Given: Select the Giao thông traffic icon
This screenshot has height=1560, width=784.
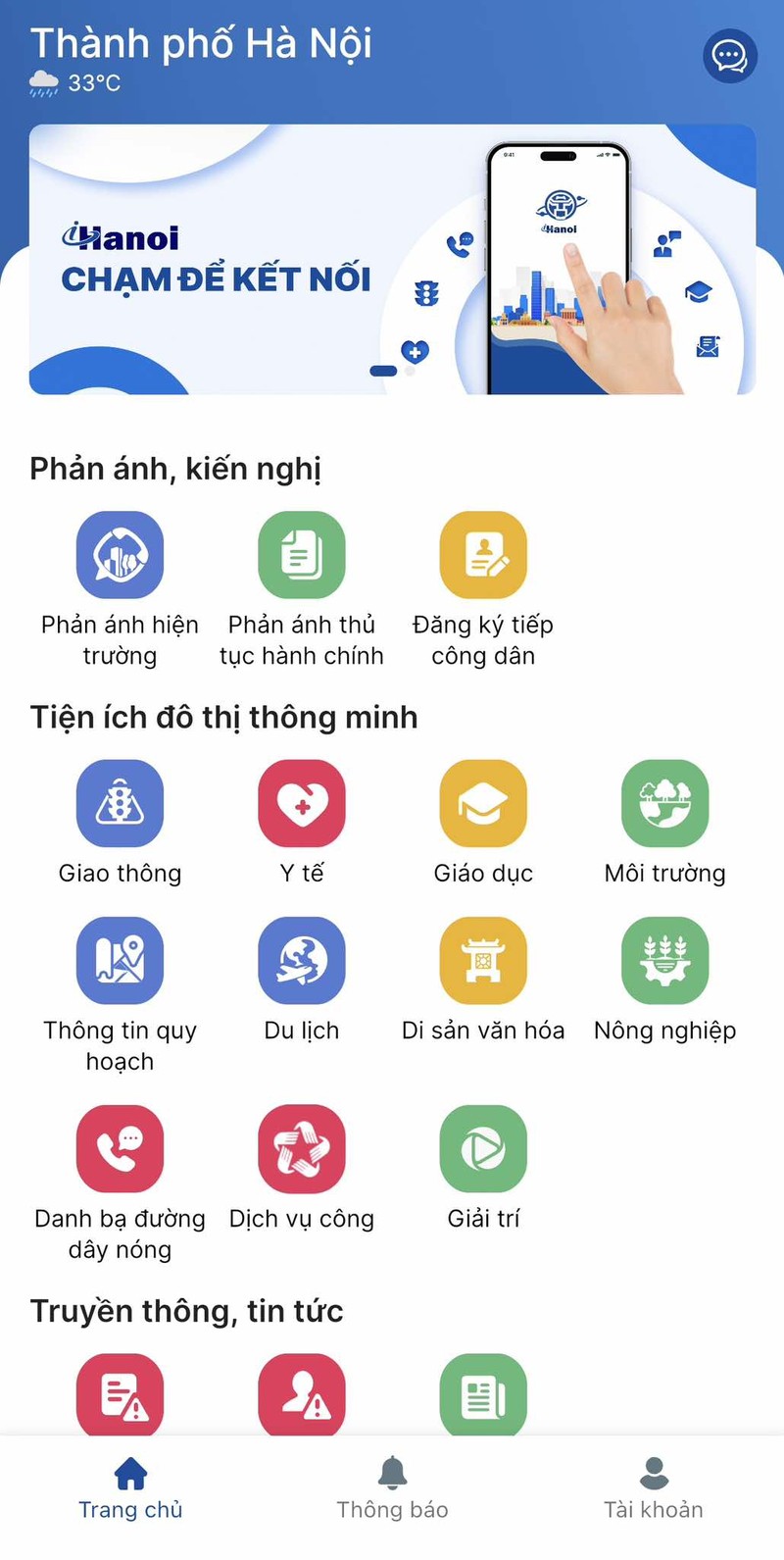Looking at the screenshot, I should coord(121,804).
